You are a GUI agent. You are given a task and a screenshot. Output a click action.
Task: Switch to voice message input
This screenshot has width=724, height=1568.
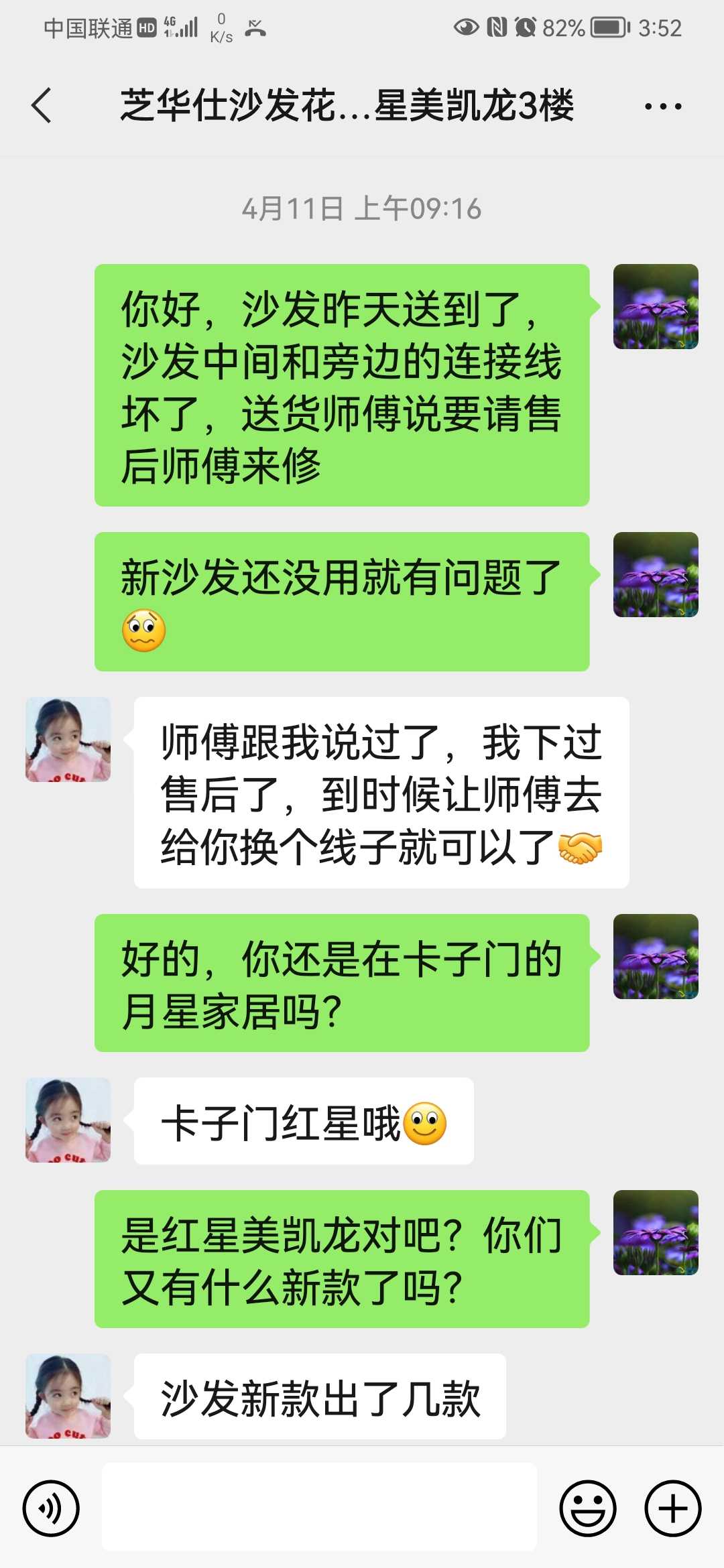(x=51, y=1508)
